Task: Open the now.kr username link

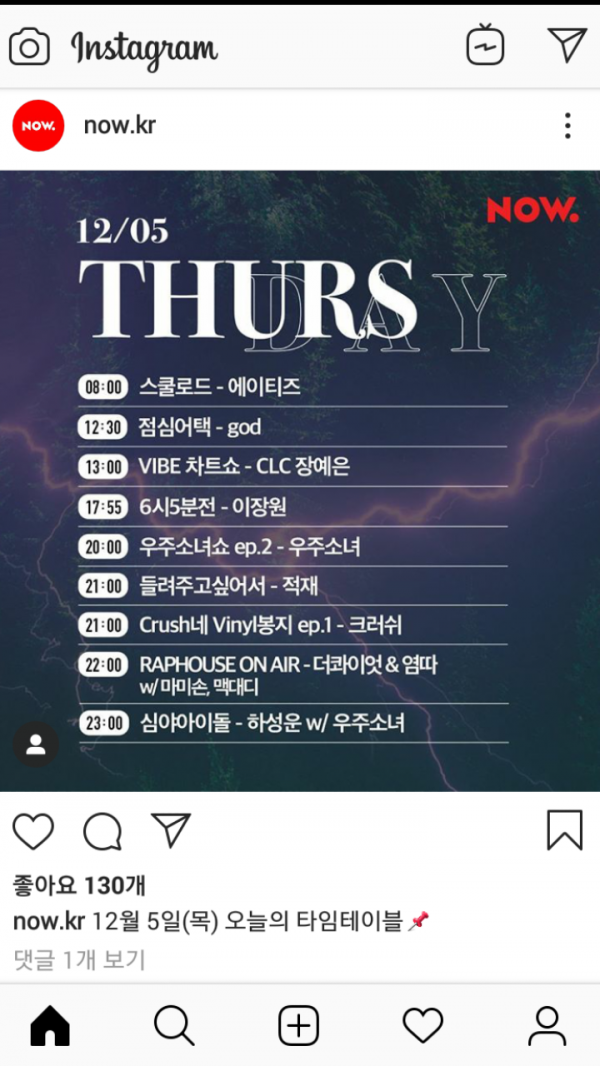Action: pyautogui.click(x=119, y=126)
